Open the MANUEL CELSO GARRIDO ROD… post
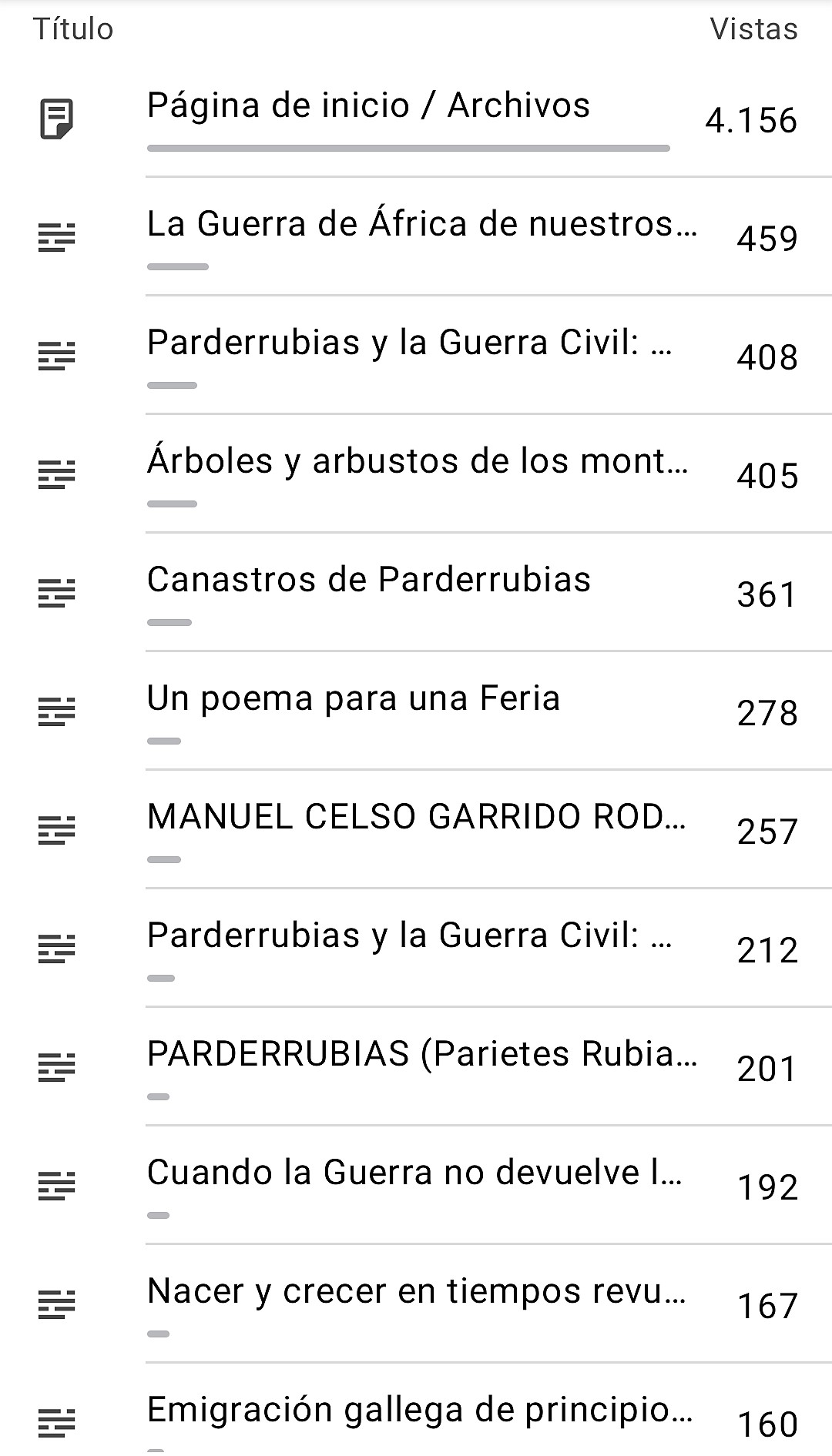Viewport: 832px width, 1456px height. coord(416,818)
